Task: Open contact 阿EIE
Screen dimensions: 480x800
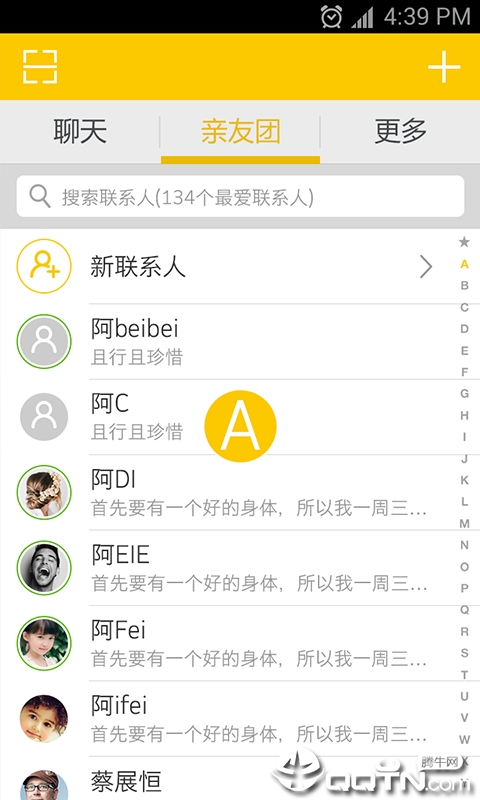Action: [224, 568]
